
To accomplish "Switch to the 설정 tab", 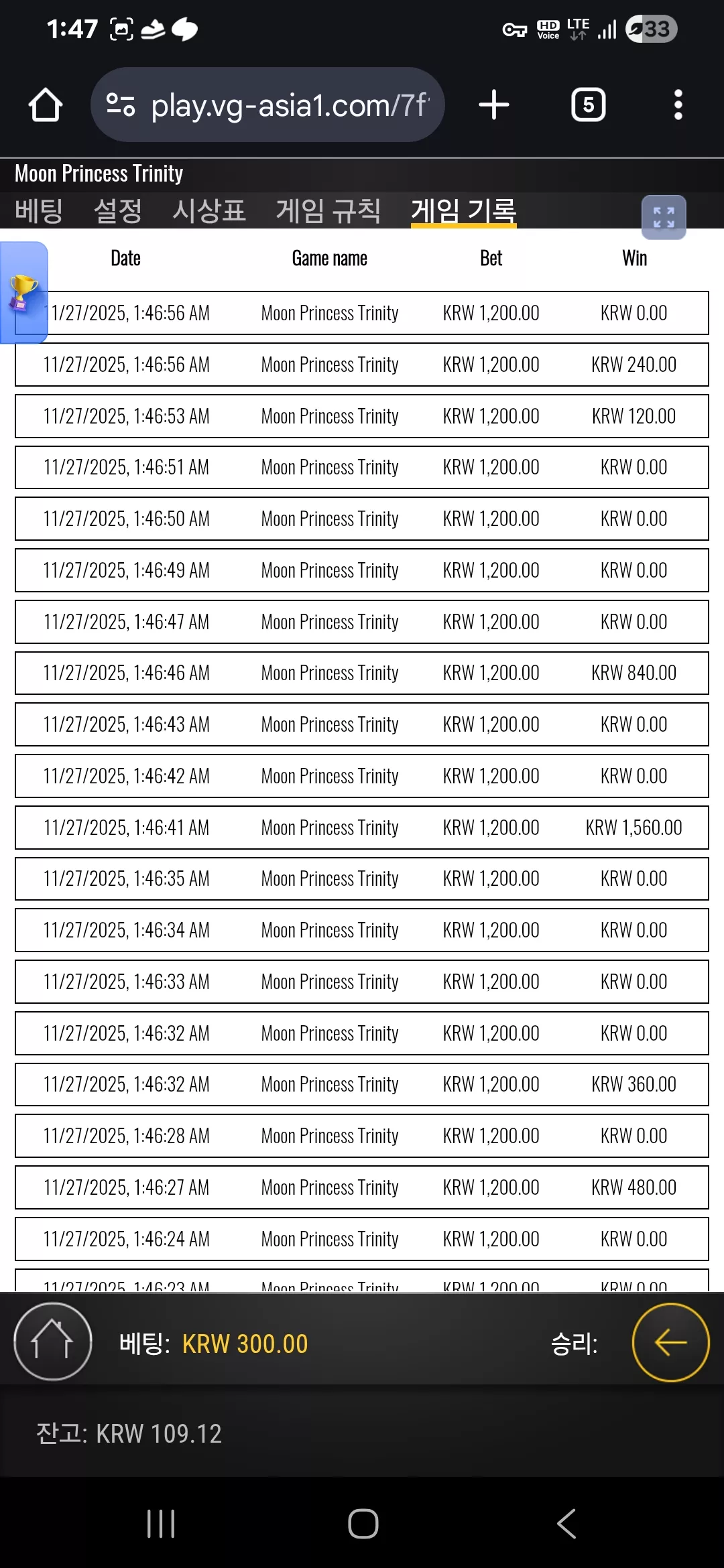I will [118, 211].
